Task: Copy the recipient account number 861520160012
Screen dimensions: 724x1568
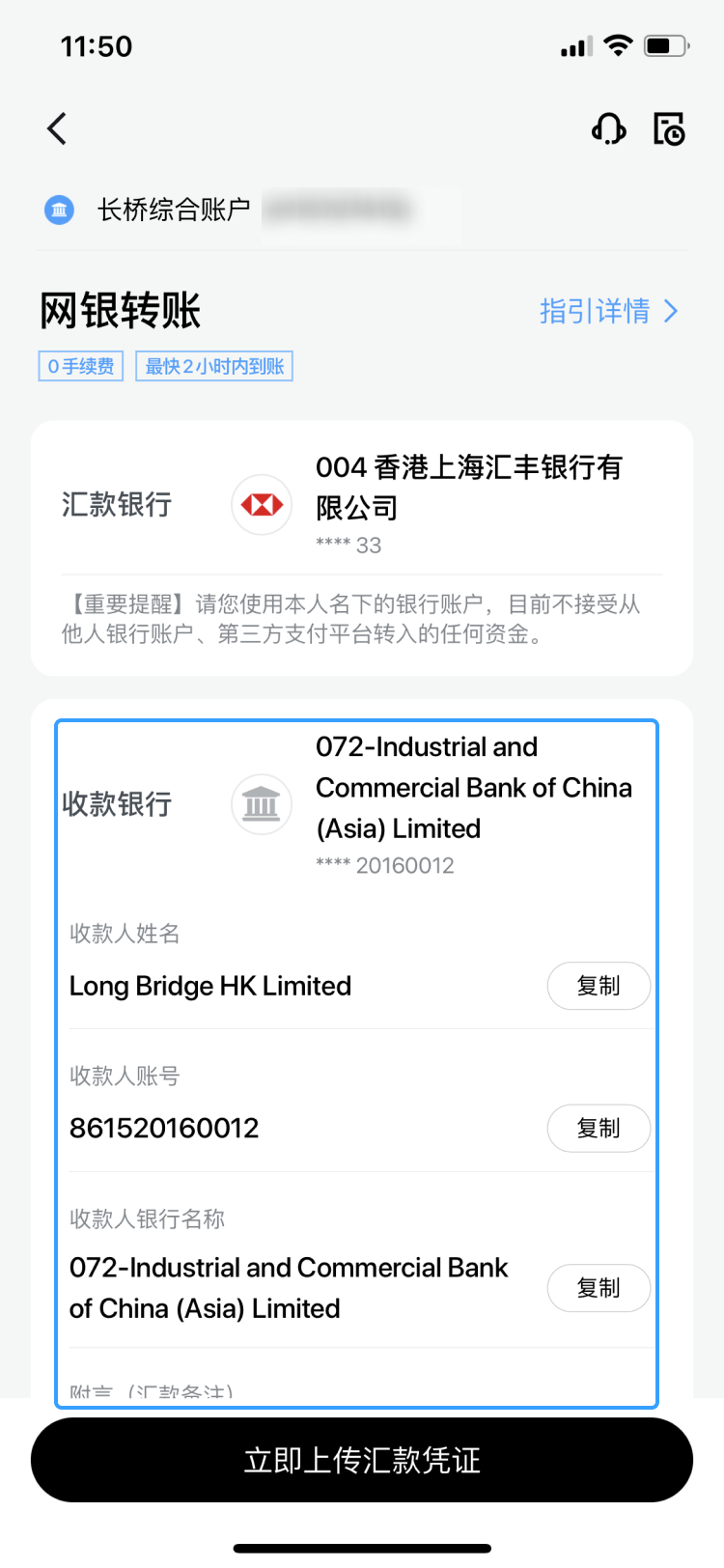Action: coord(599,1128)
